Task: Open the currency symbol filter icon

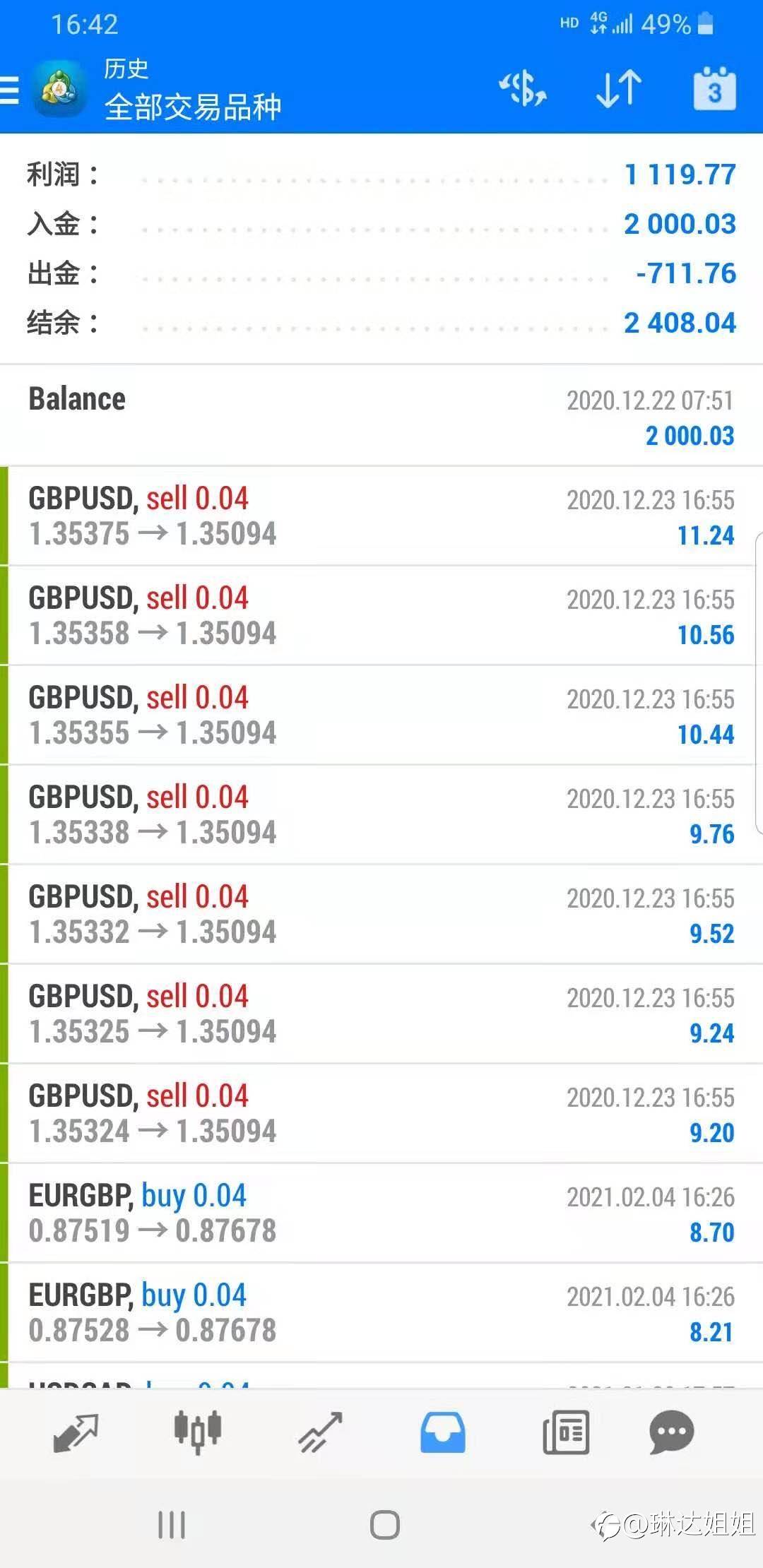Action: tap(523, 90)
